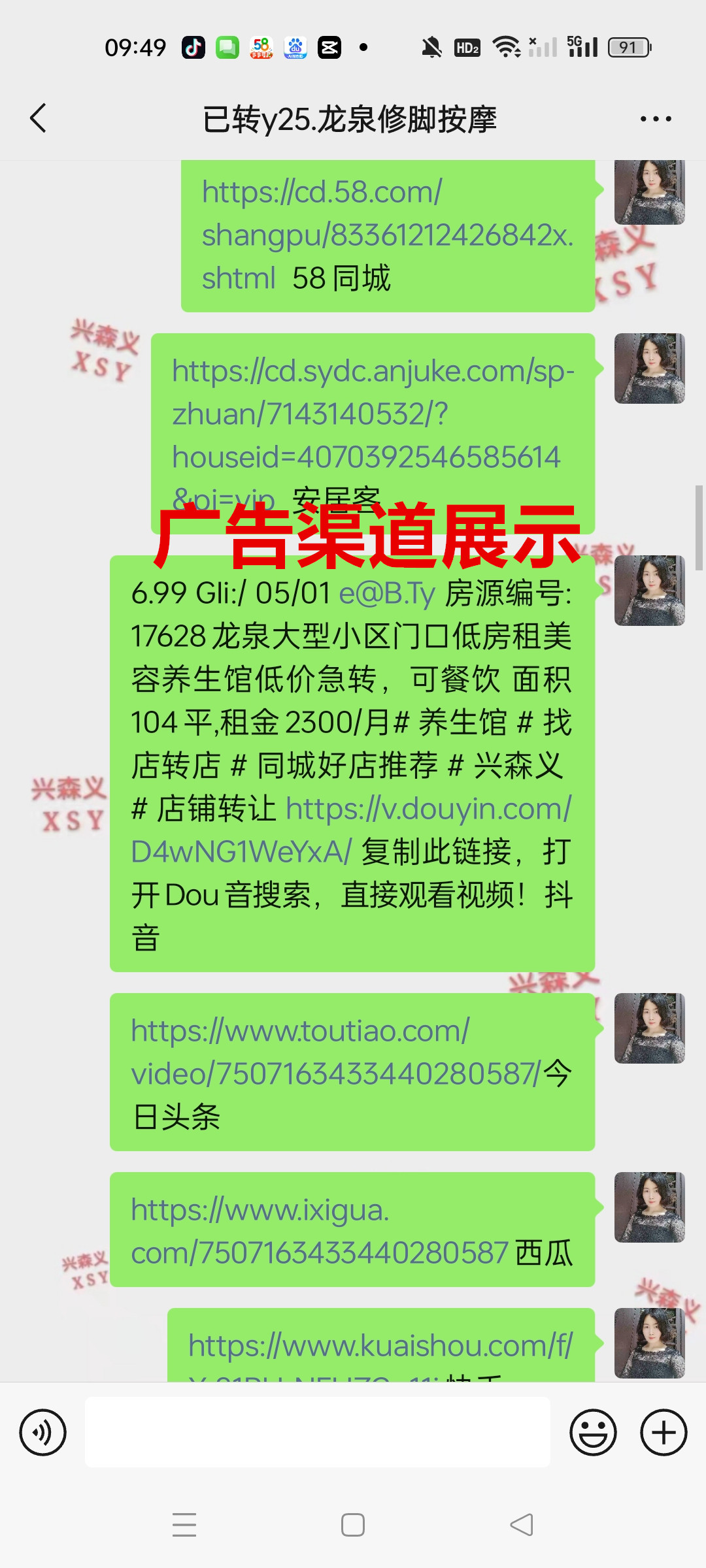The height and width of the screenshot is (1568, 706).
Task: Tap the system home button
Action: click(353, 1525)
